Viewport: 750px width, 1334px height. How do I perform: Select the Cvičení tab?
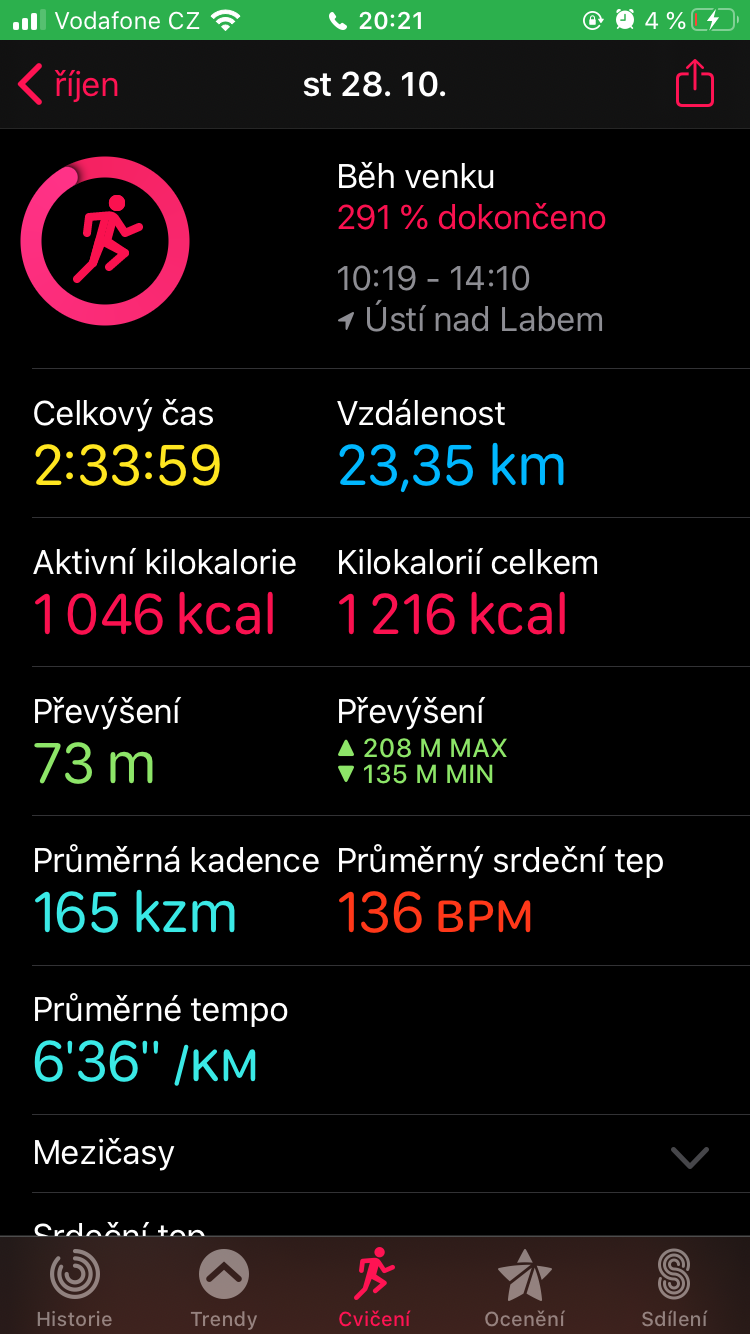375,1287
